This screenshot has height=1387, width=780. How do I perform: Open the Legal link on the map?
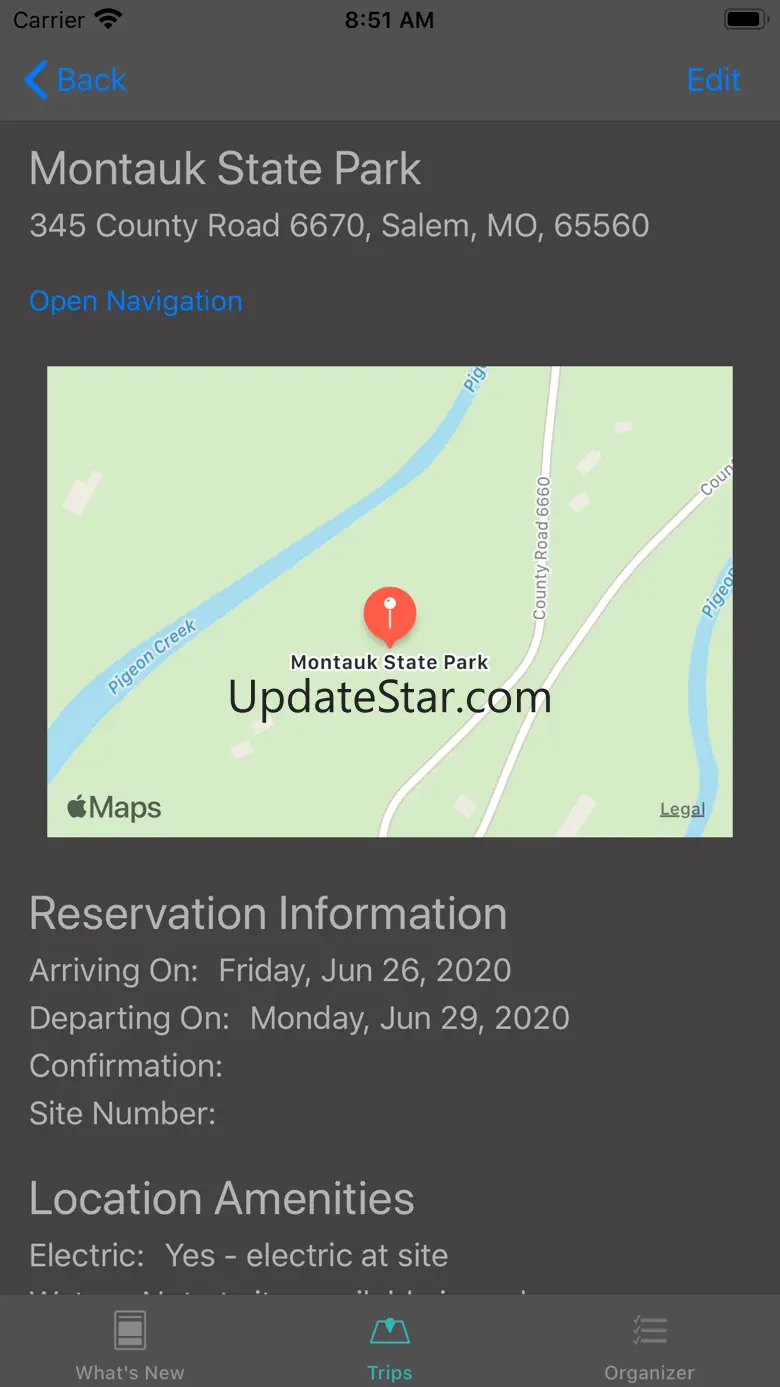tap(682, 810)
